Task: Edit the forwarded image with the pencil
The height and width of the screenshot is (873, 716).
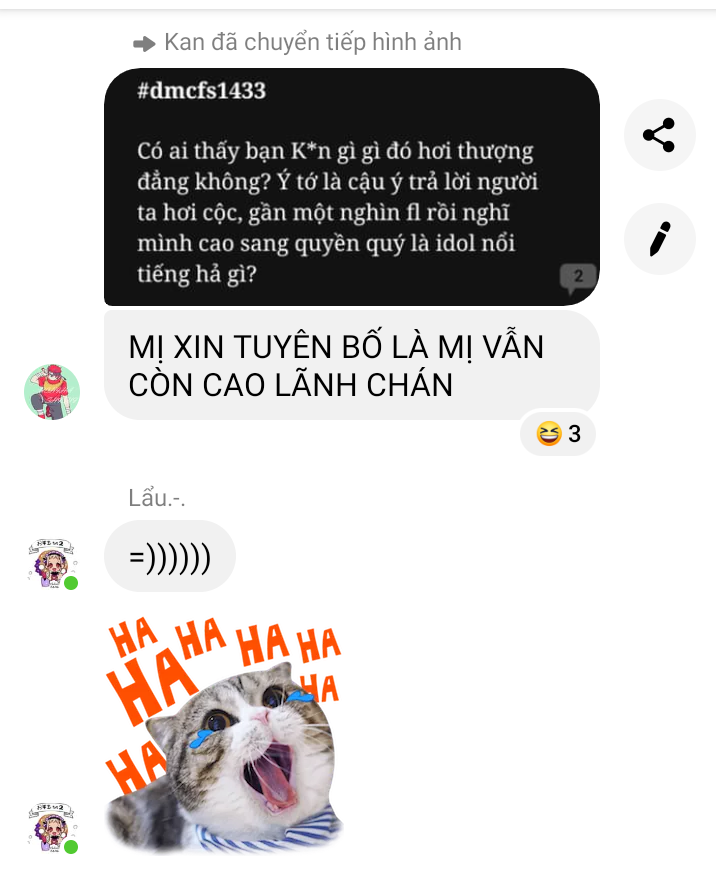Action: [x=659, y=239]
